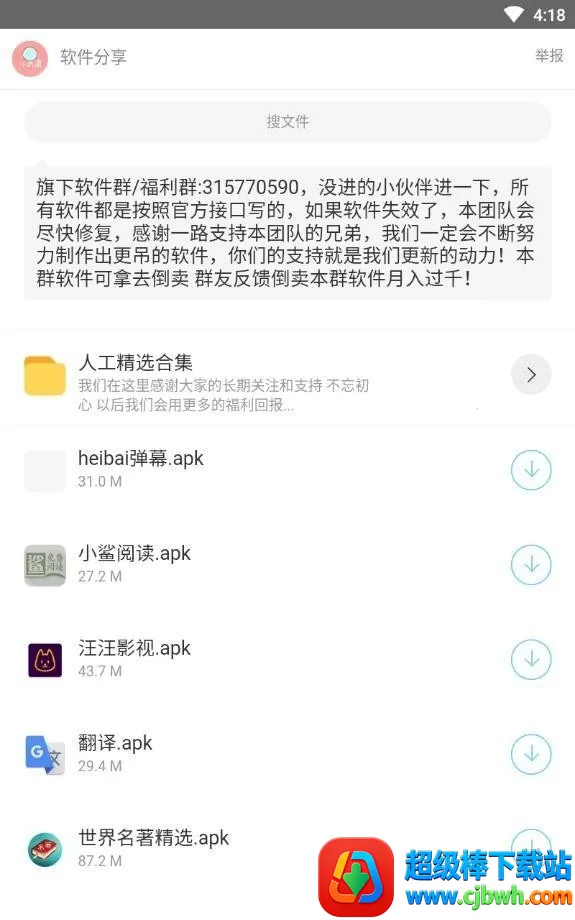The width and height of the screenshot is (575, 920).
Task: Tap the 举报 report button
Action: point(549,56)
